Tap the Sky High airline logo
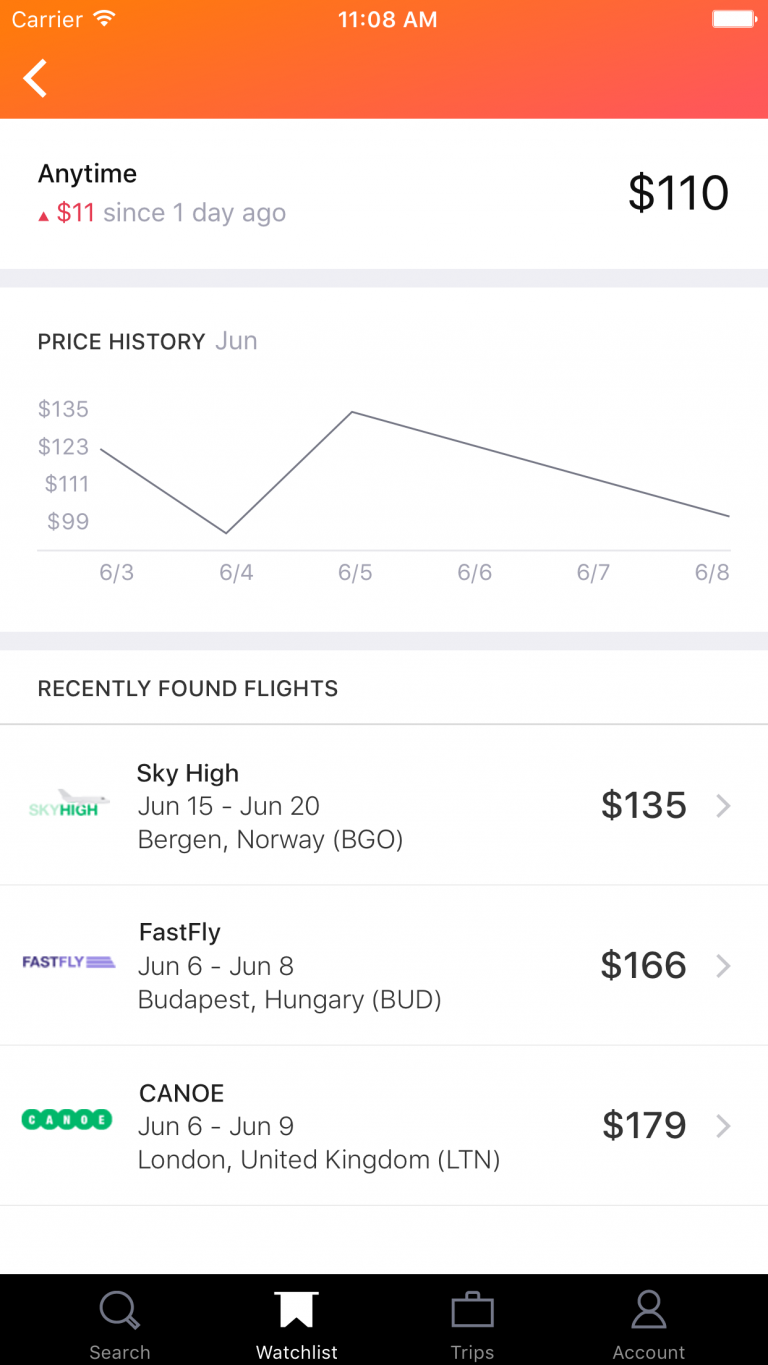The height and width of the screenshot is (1365, 768). 67,803
